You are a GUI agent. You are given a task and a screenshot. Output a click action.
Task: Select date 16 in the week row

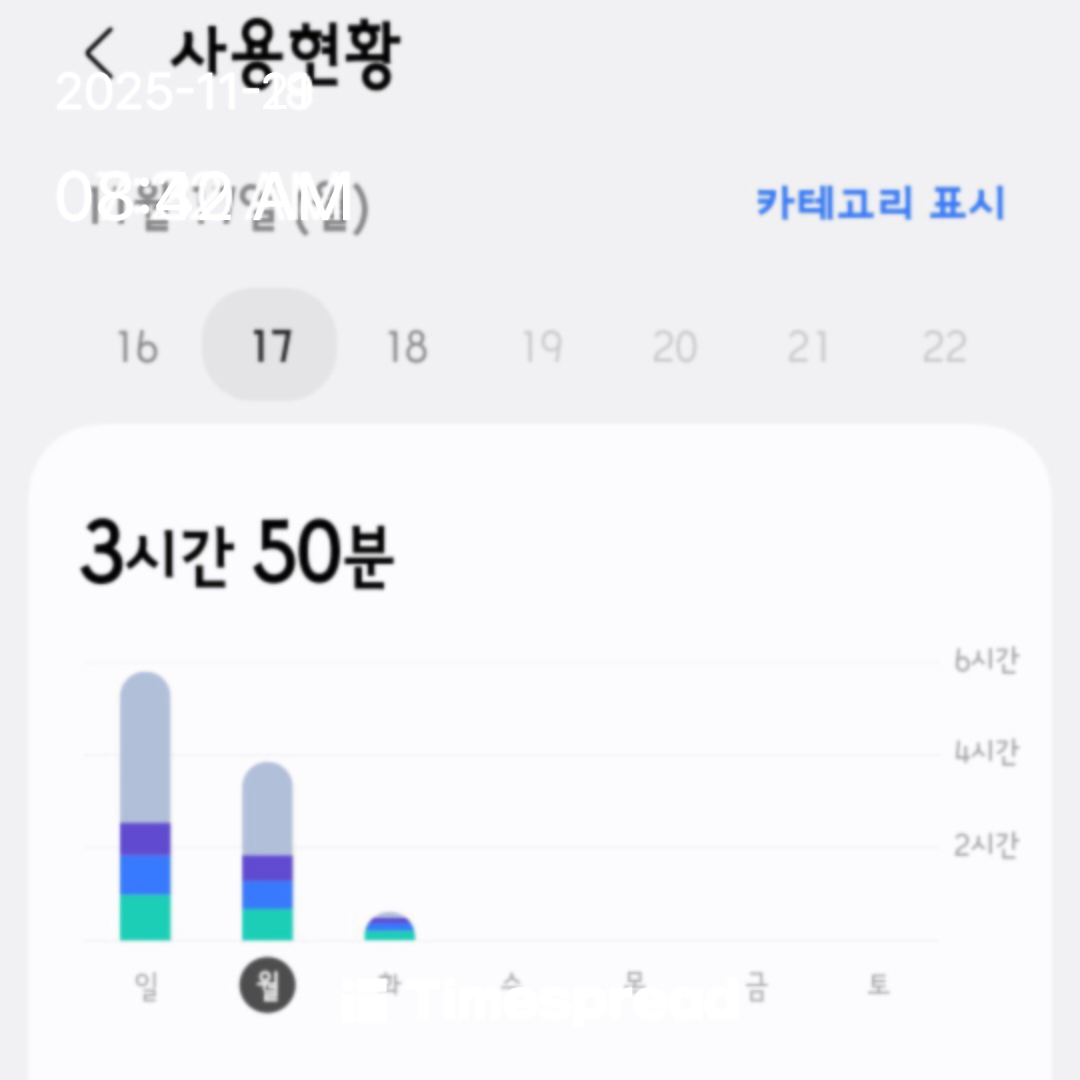tap(138, 347)
